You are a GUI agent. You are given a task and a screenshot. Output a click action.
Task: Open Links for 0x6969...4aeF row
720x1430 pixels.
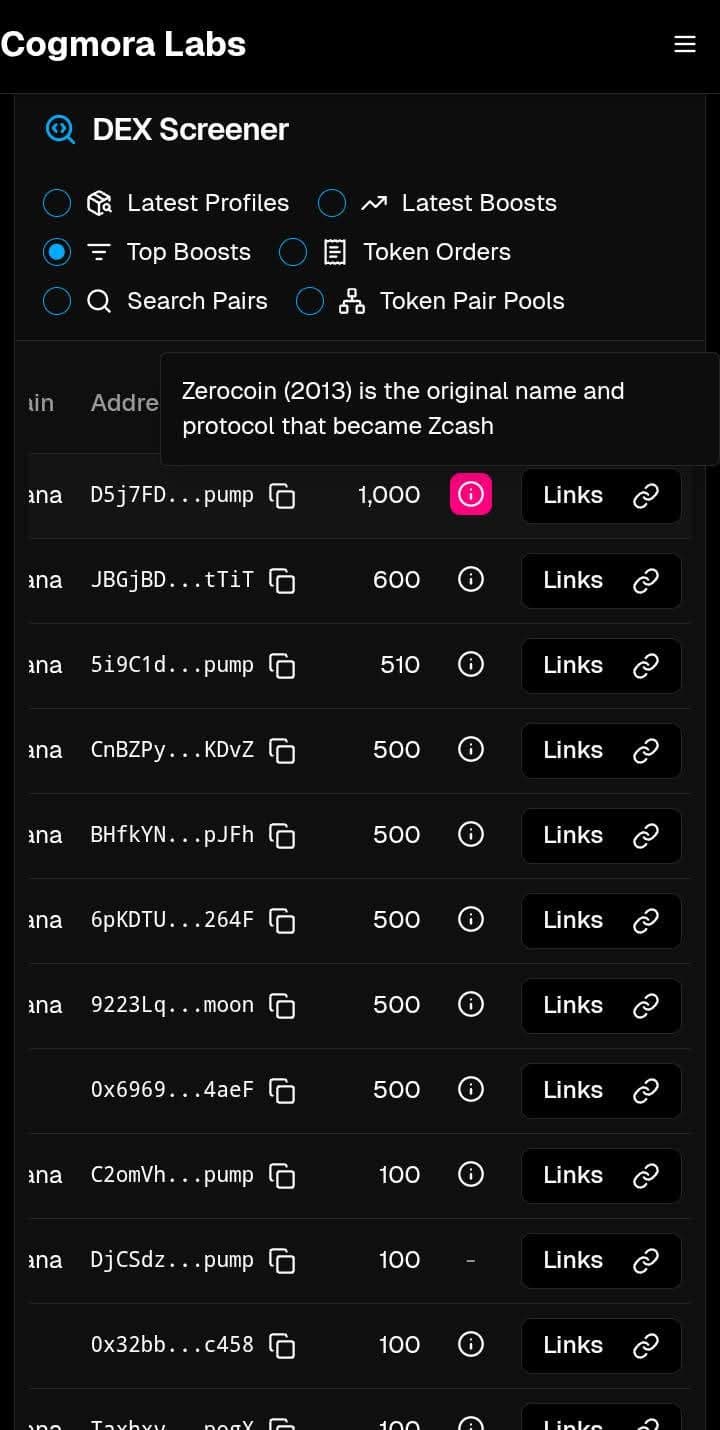click(x=601, y=1091)
